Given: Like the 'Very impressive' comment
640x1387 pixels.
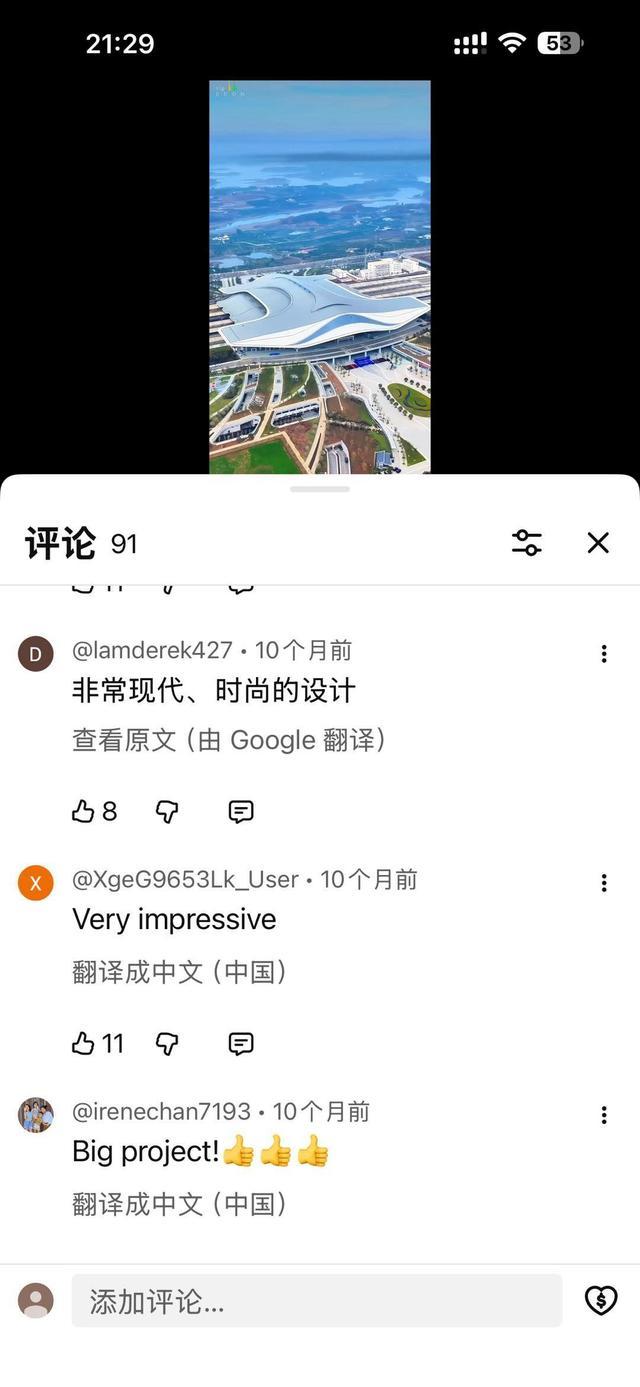Looking at the screenshot, I should click(x=84, y=1044).
